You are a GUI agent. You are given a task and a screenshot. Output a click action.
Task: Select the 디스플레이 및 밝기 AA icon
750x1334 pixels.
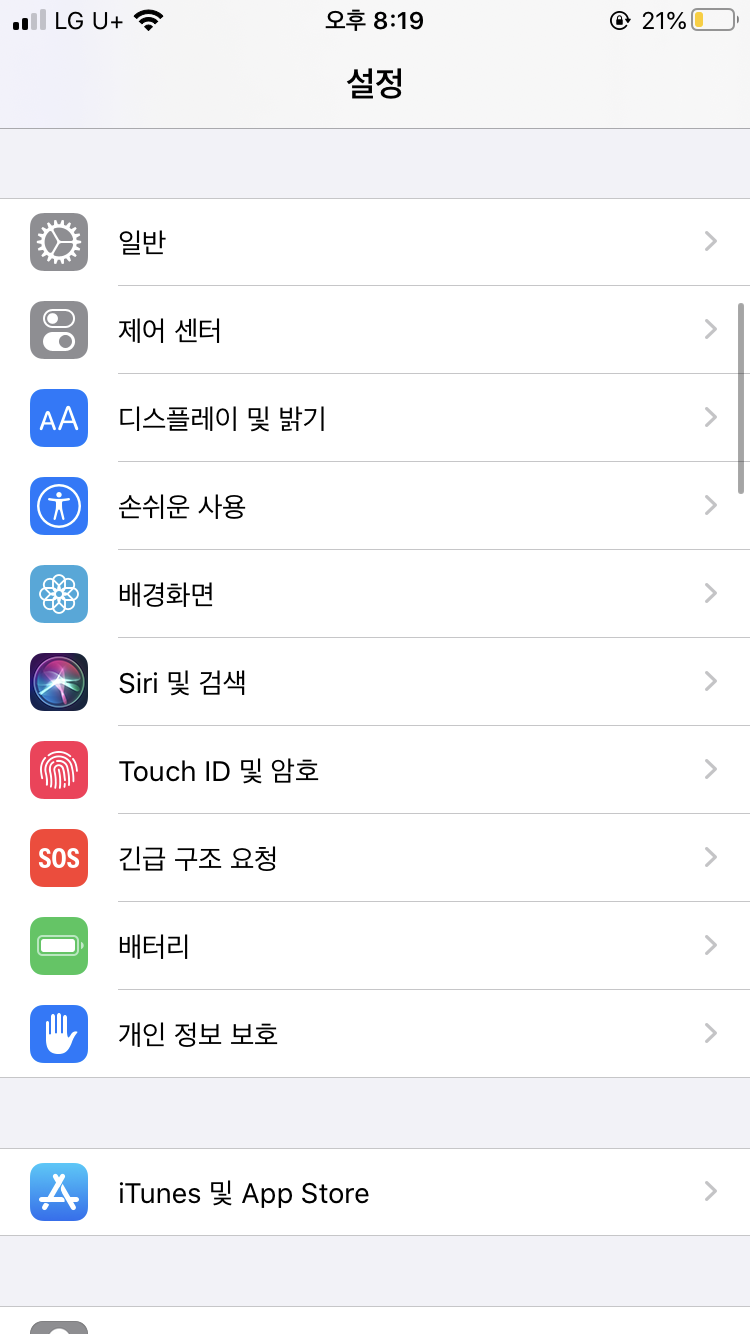click(x=58, y=418)
